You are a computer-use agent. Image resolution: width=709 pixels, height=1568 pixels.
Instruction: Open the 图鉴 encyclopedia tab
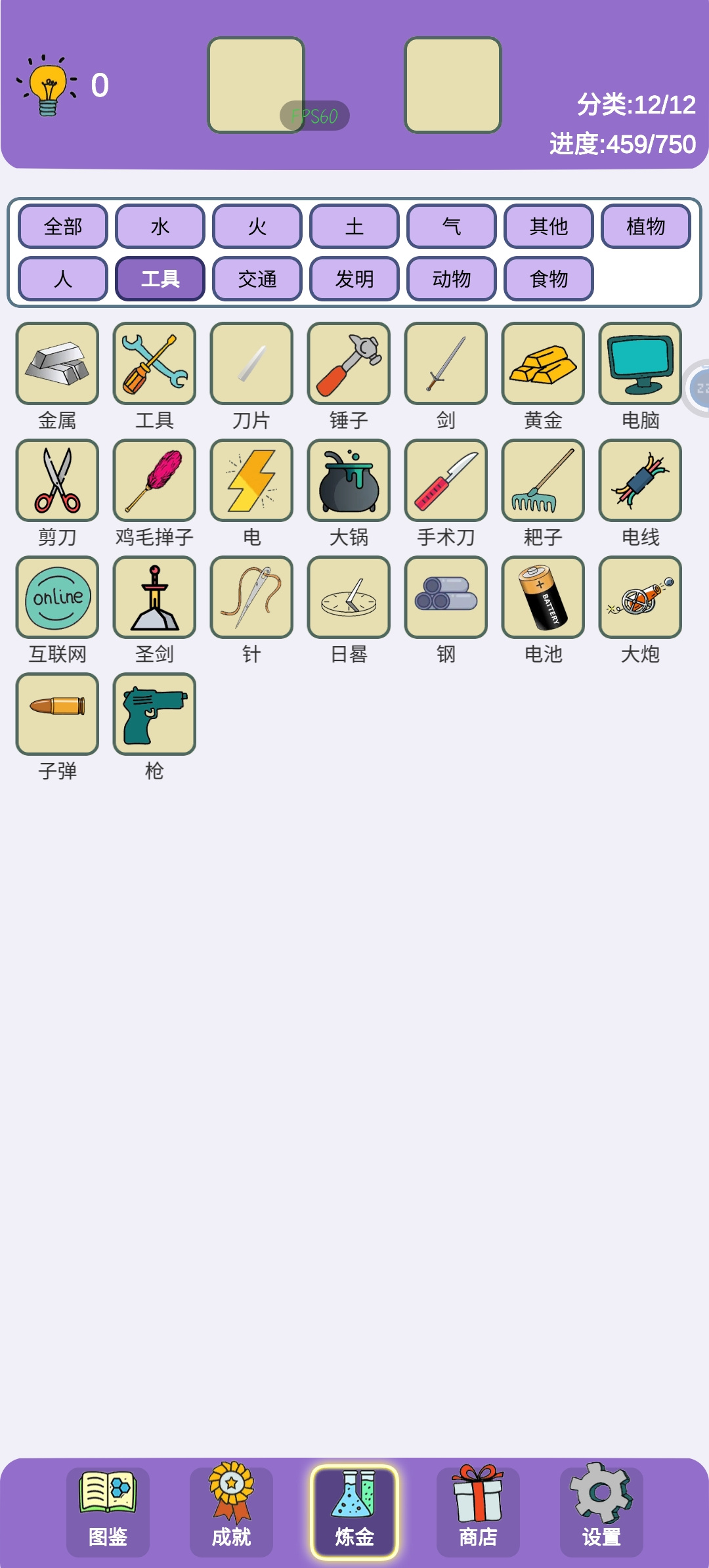point(108,1512)
